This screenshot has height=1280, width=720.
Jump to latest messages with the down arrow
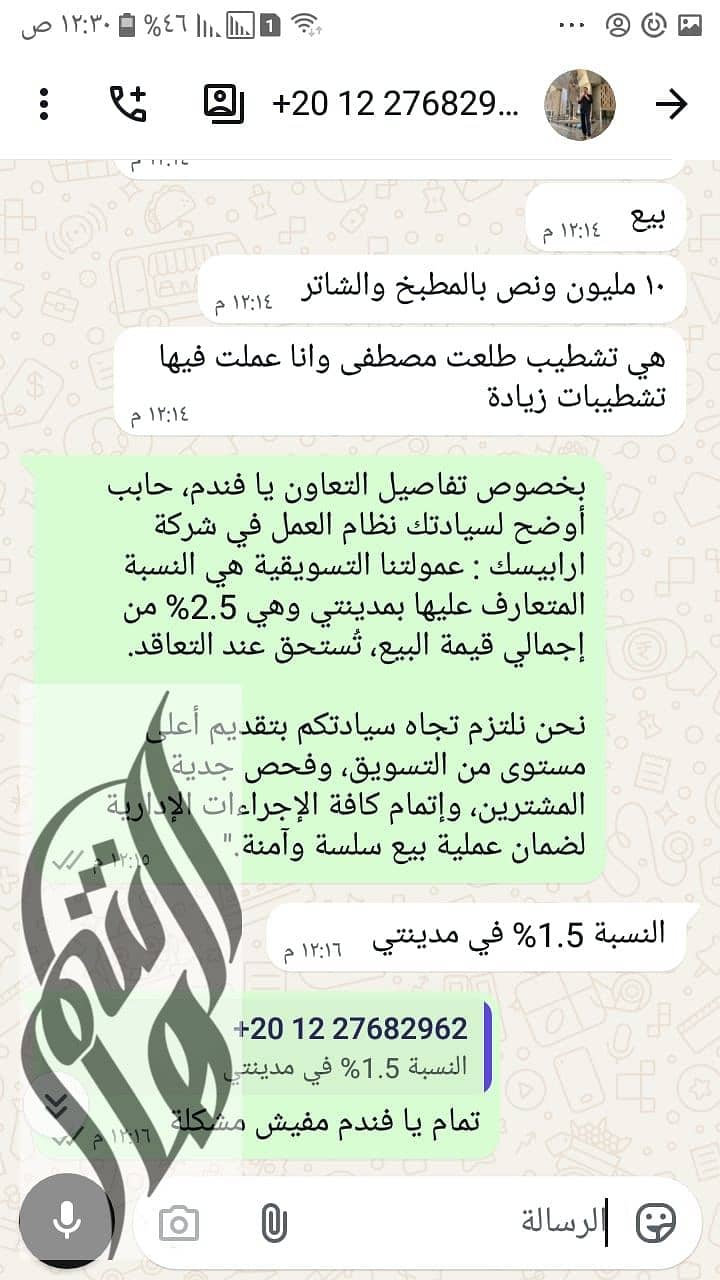(58, 1104)
